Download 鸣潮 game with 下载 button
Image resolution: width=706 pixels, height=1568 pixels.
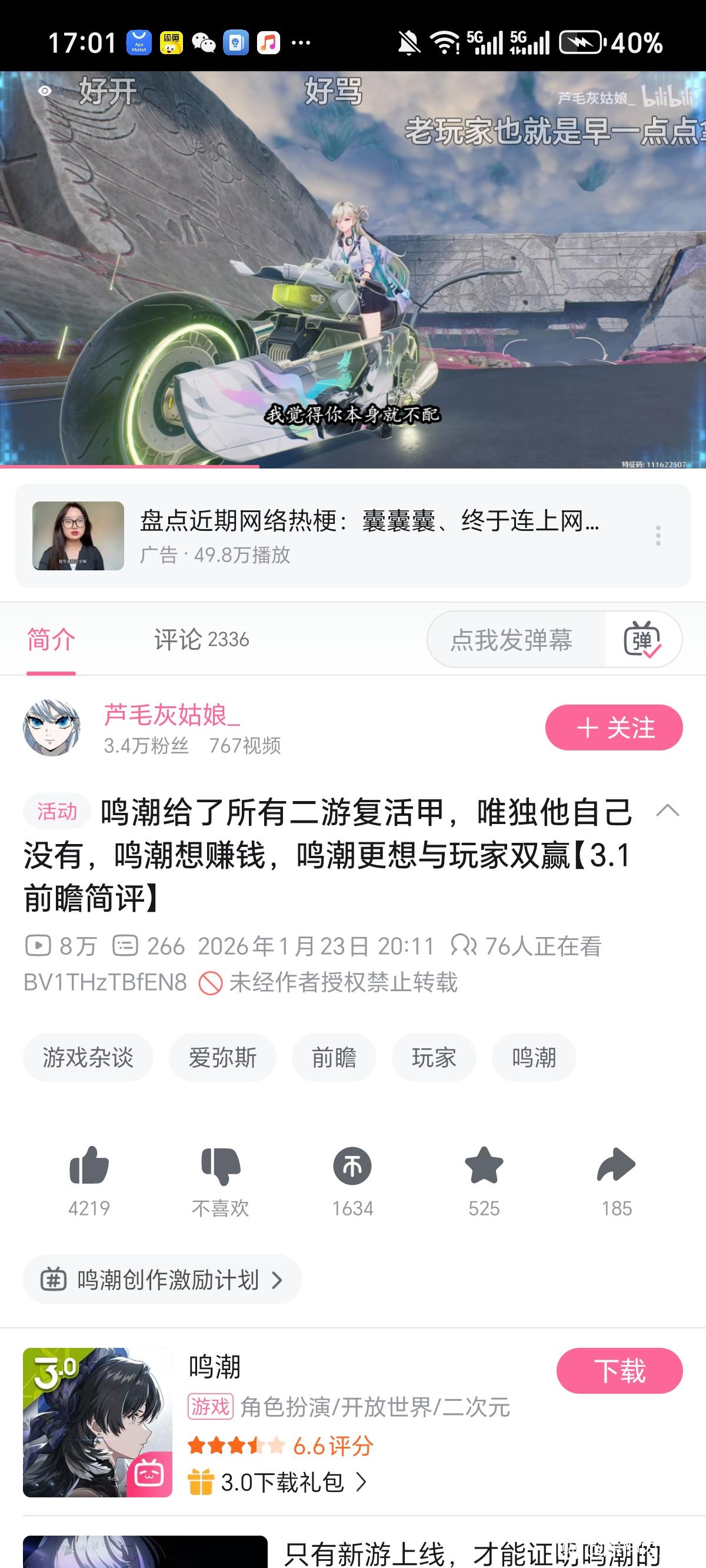[x=619, y=1371]
